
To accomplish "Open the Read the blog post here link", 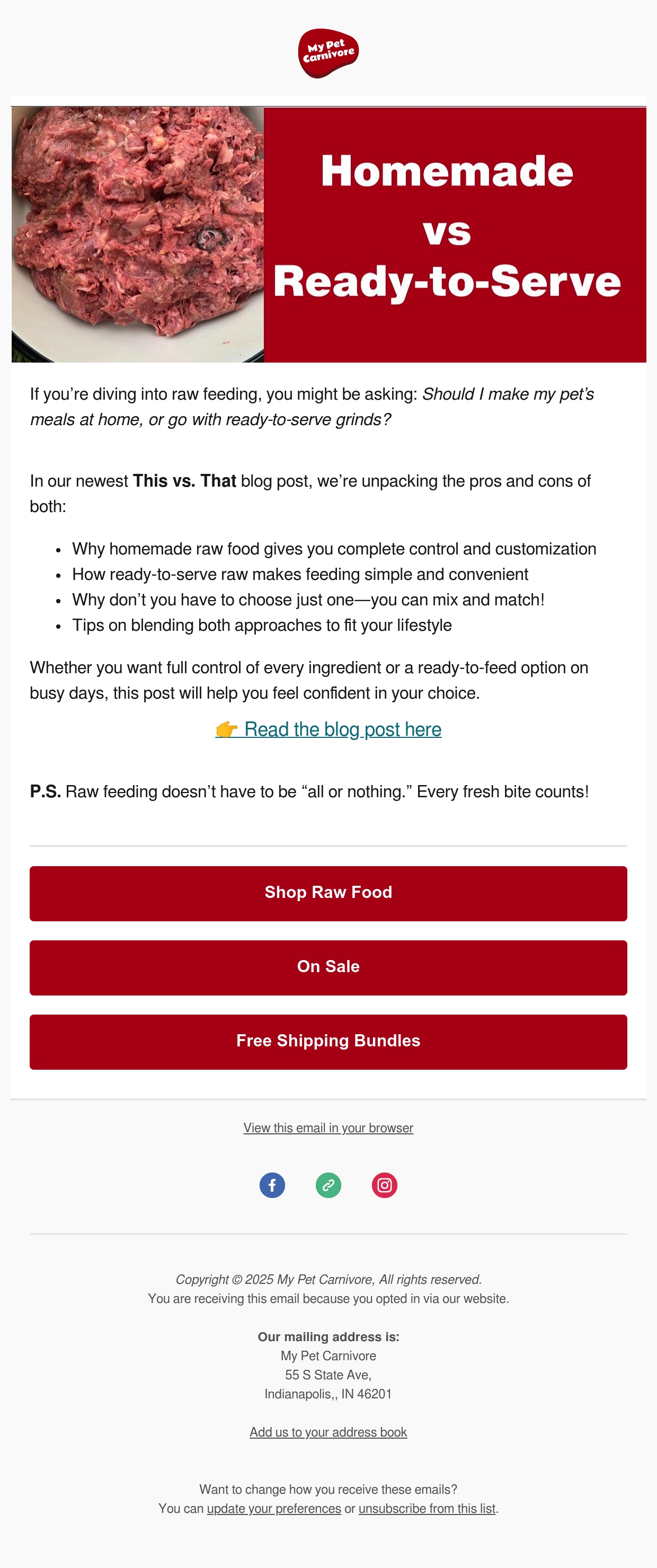I will pos(328,729).
